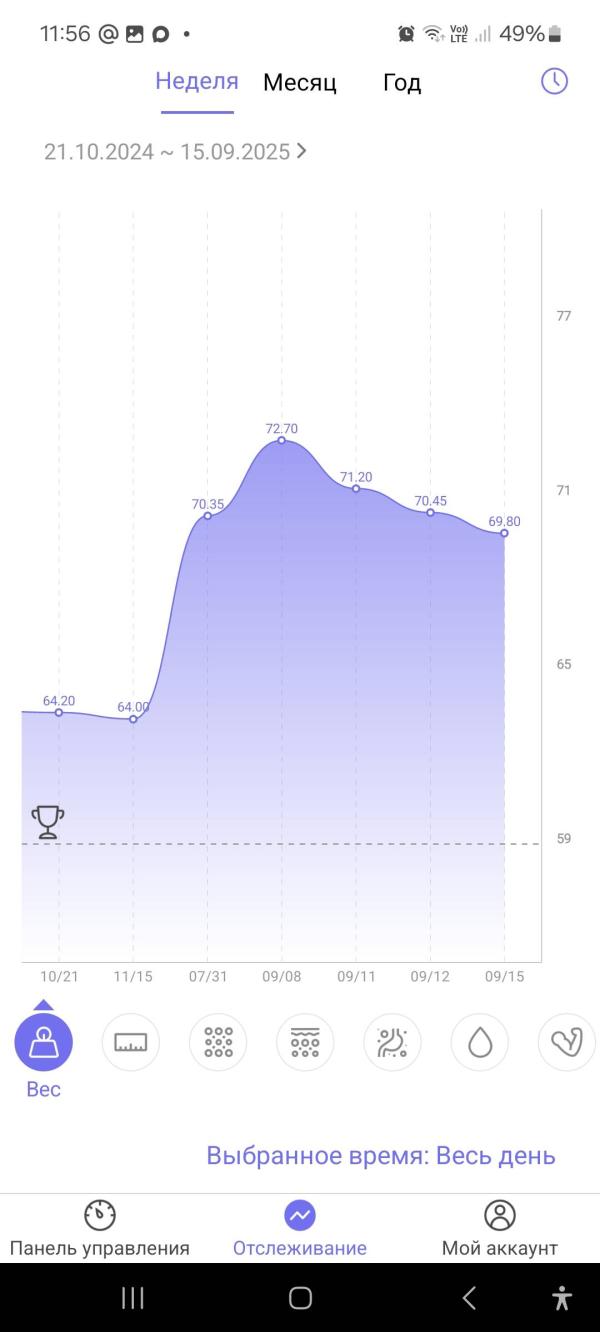The height and width of the screenshot is (1332, 600).
Task: Choose the muscle arm metric icon
Action: point(567,1043)
